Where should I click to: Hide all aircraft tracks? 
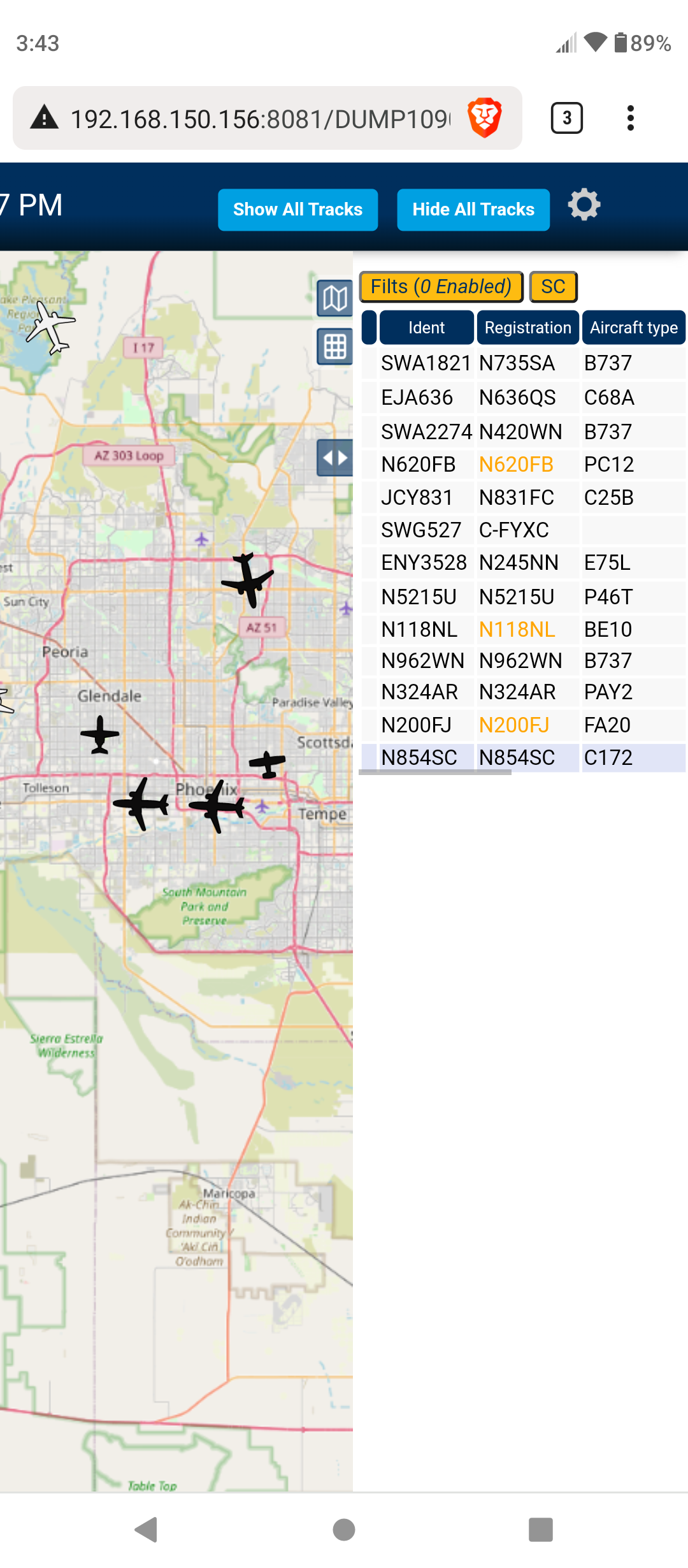point(473,210)
